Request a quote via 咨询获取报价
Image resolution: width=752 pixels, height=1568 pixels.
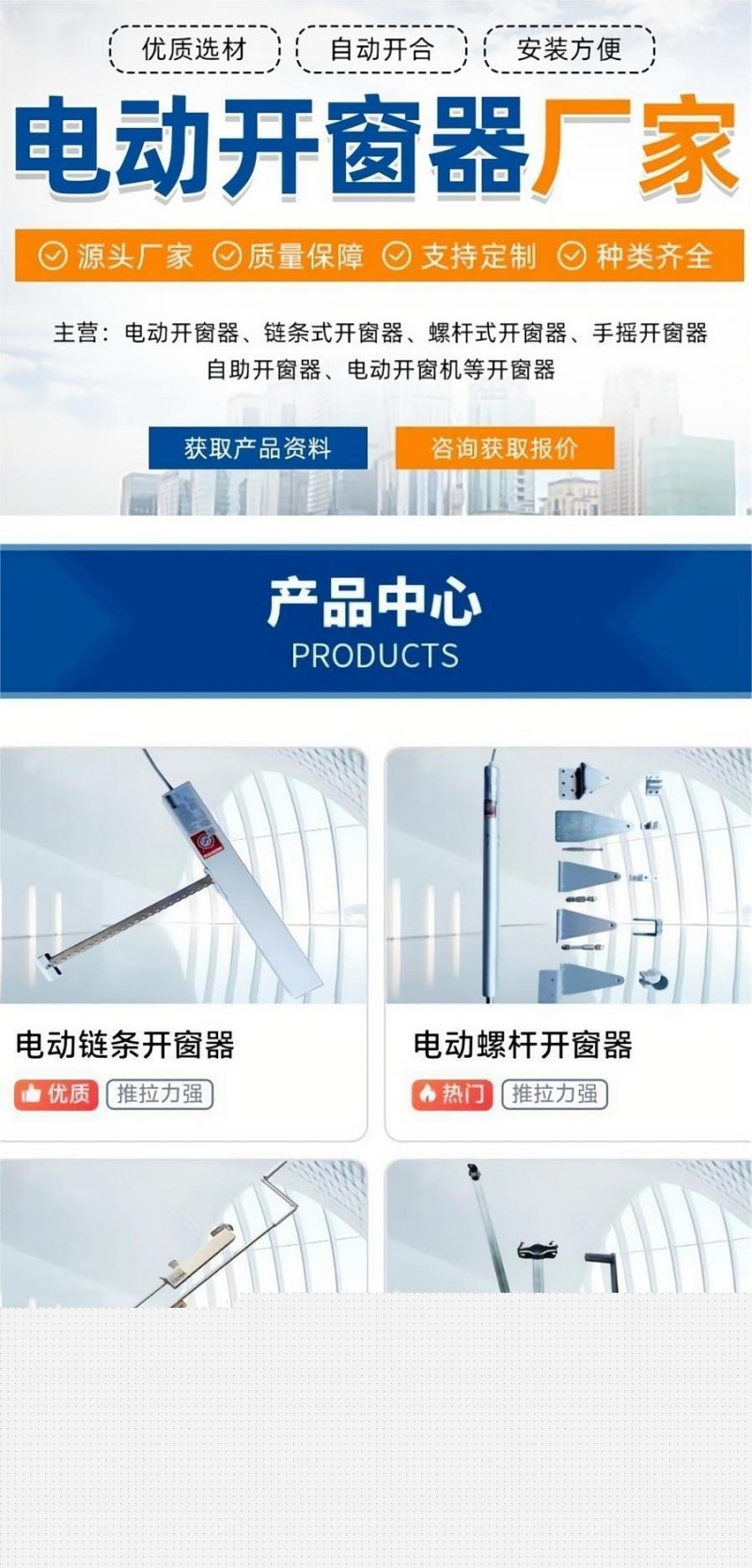tap(504, 448)
